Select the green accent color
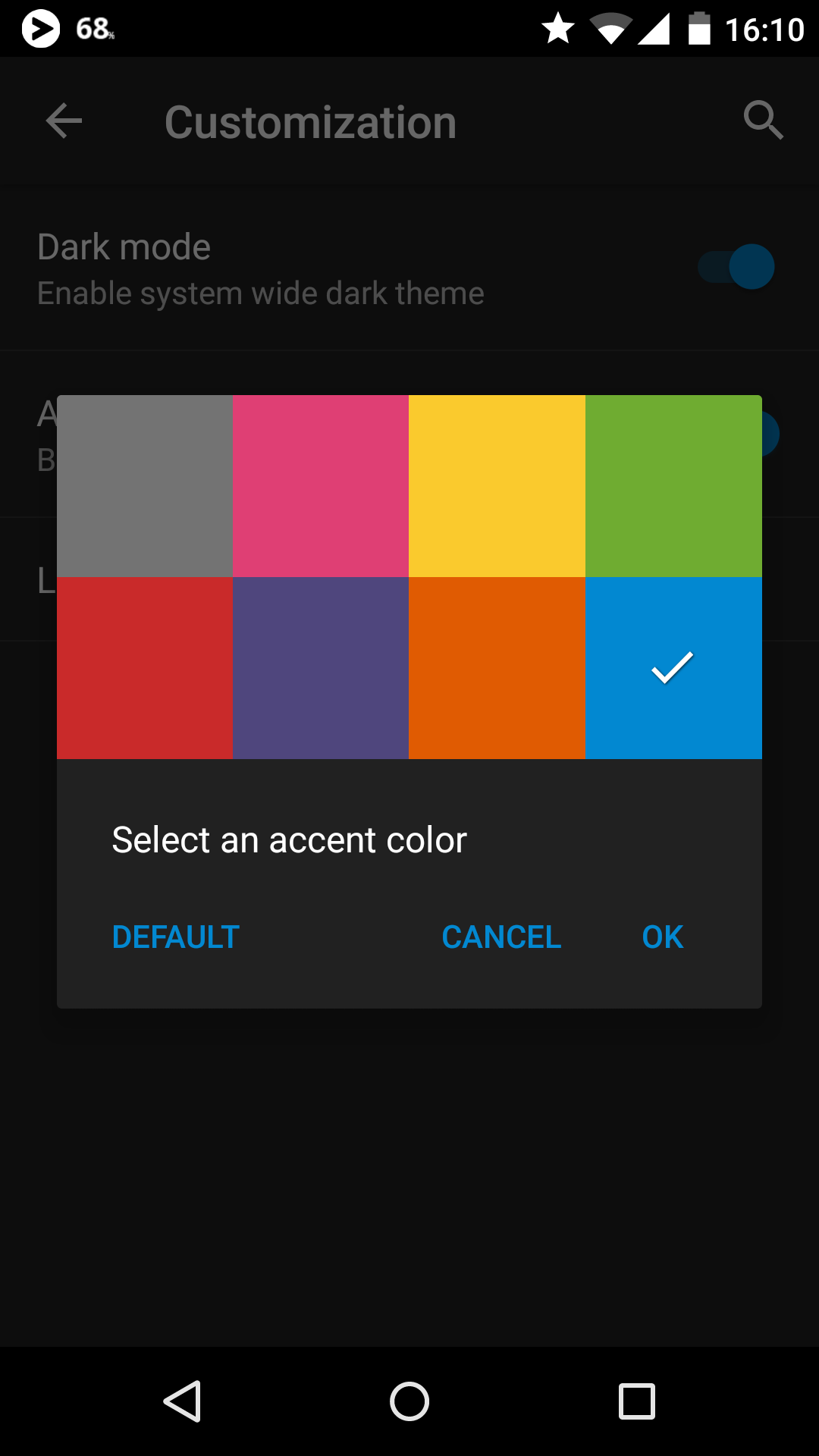819x1456 pixels. [673, 486]
